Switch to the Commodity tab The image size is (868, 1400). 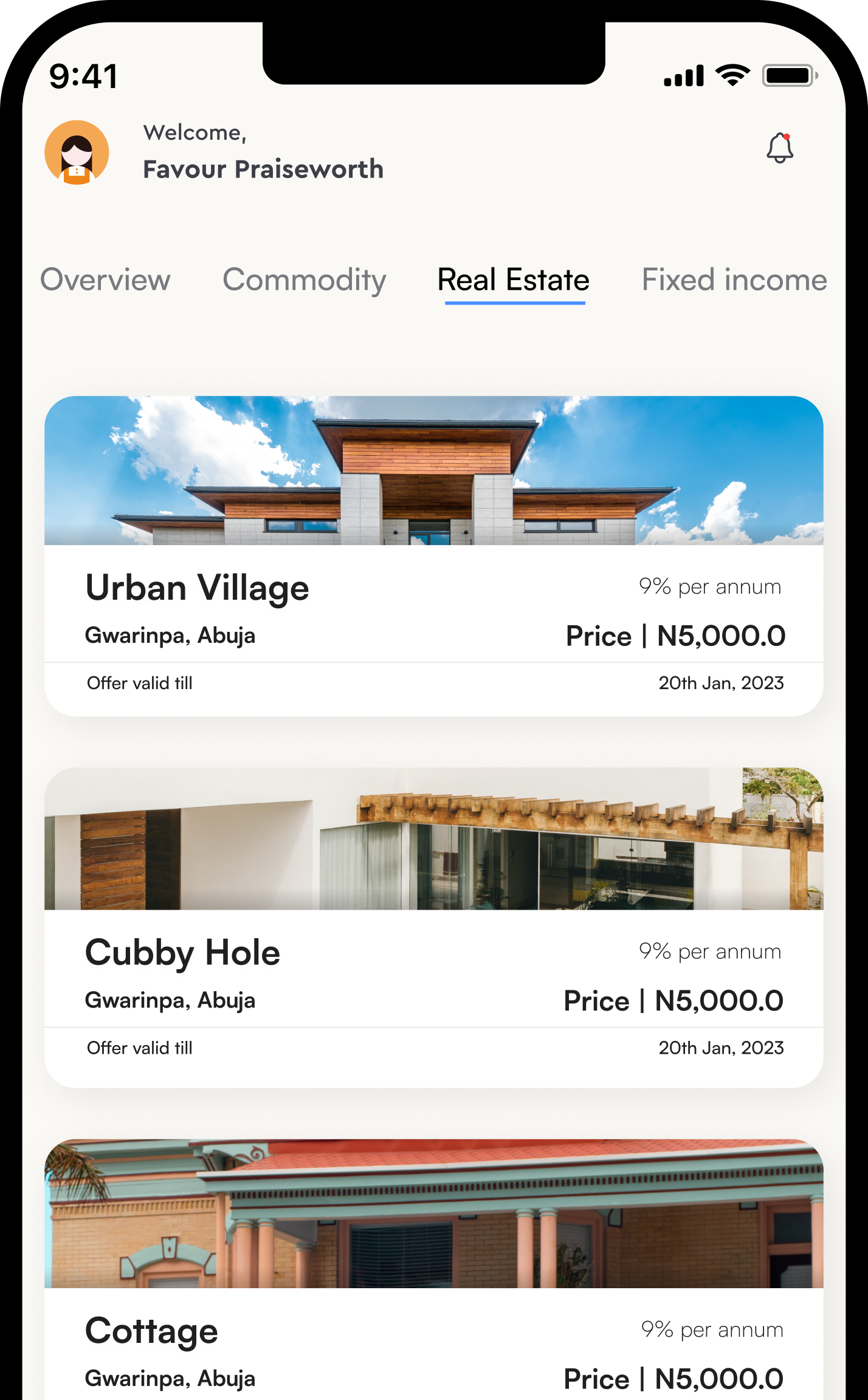tap(305, 280)
